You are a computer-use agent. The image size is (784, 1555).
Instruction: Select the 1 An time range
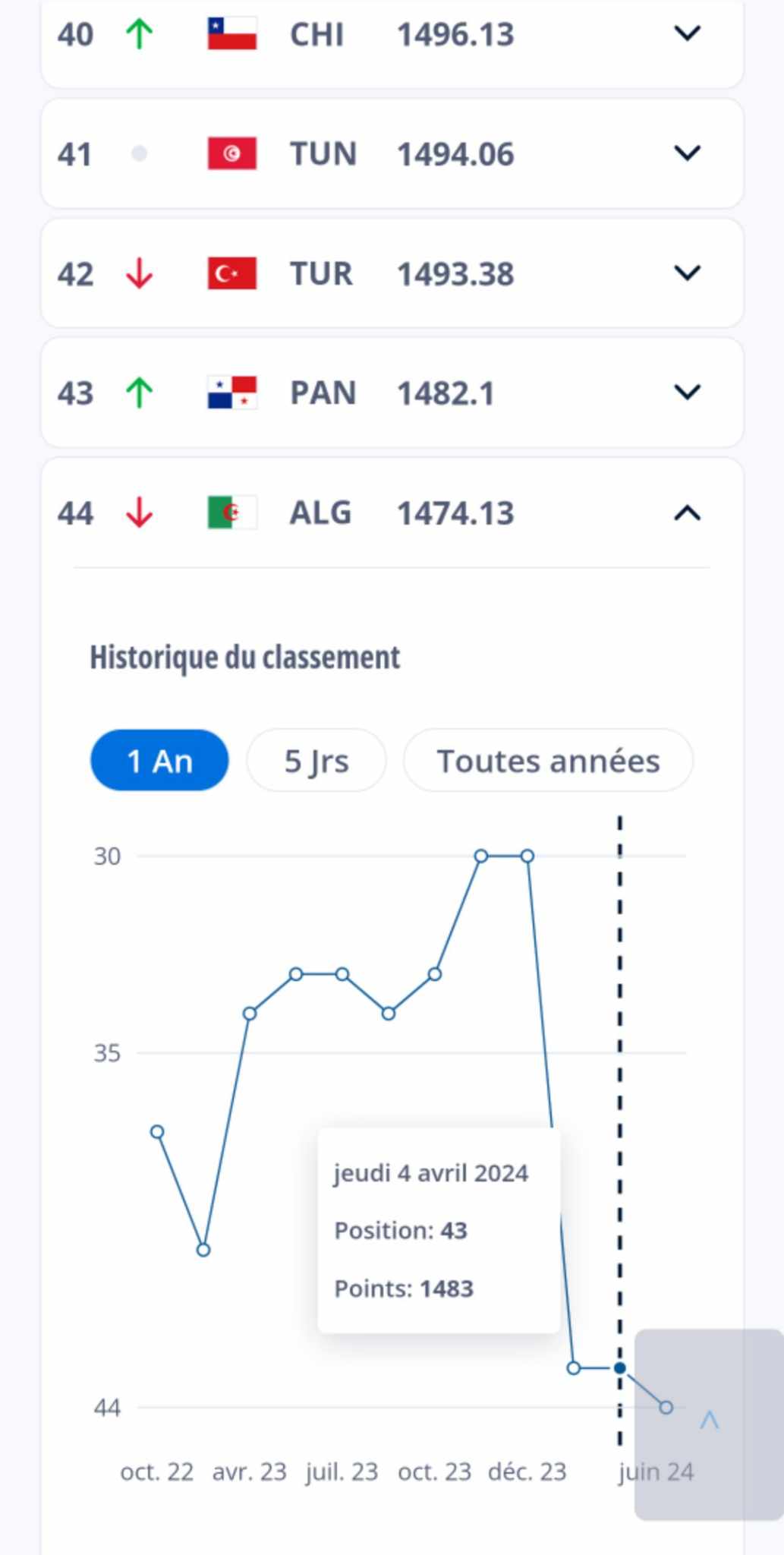159,761
